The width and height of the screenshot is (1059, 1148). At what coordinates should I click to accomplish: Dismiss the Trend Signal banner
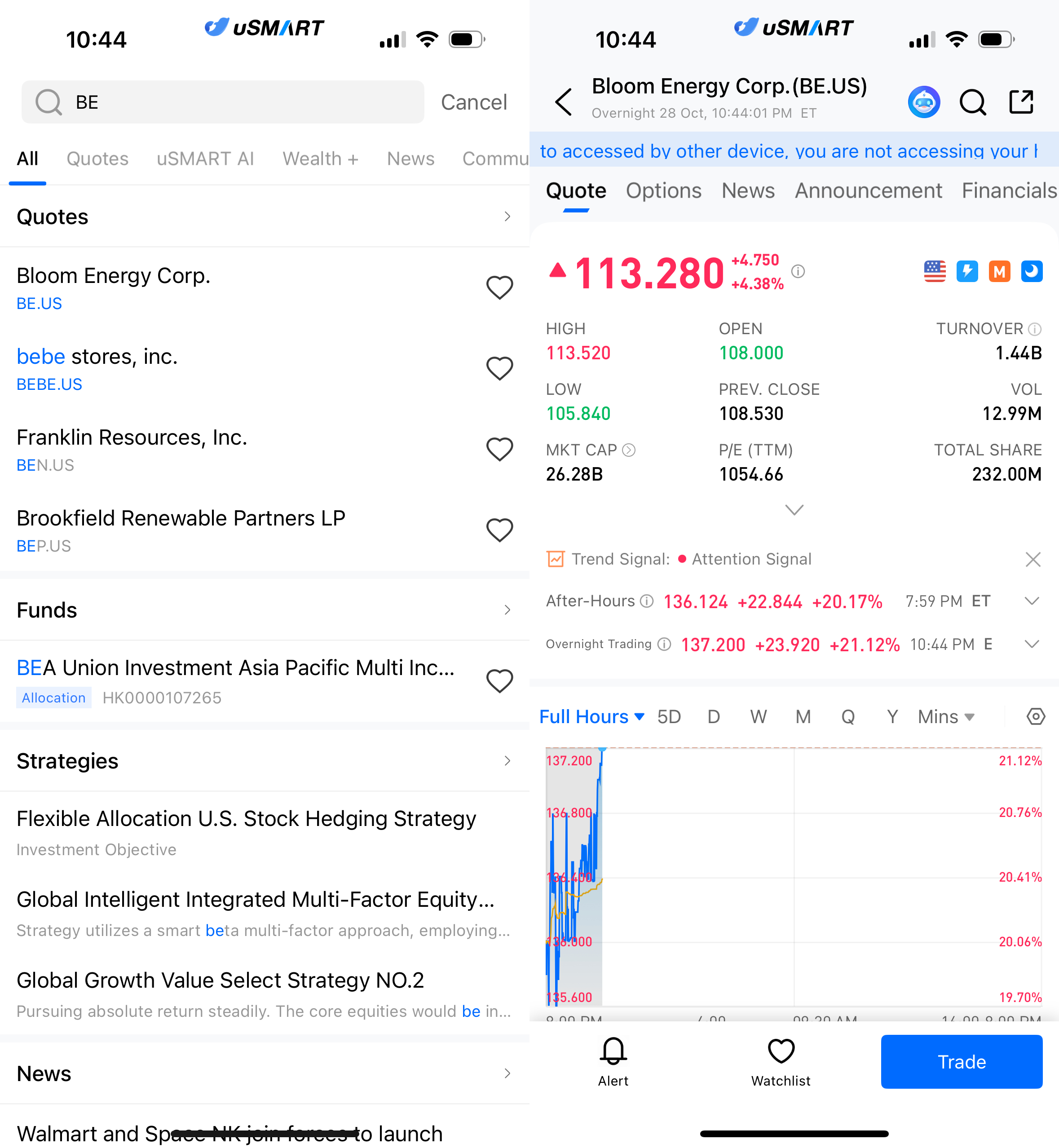click(1033, 559)
